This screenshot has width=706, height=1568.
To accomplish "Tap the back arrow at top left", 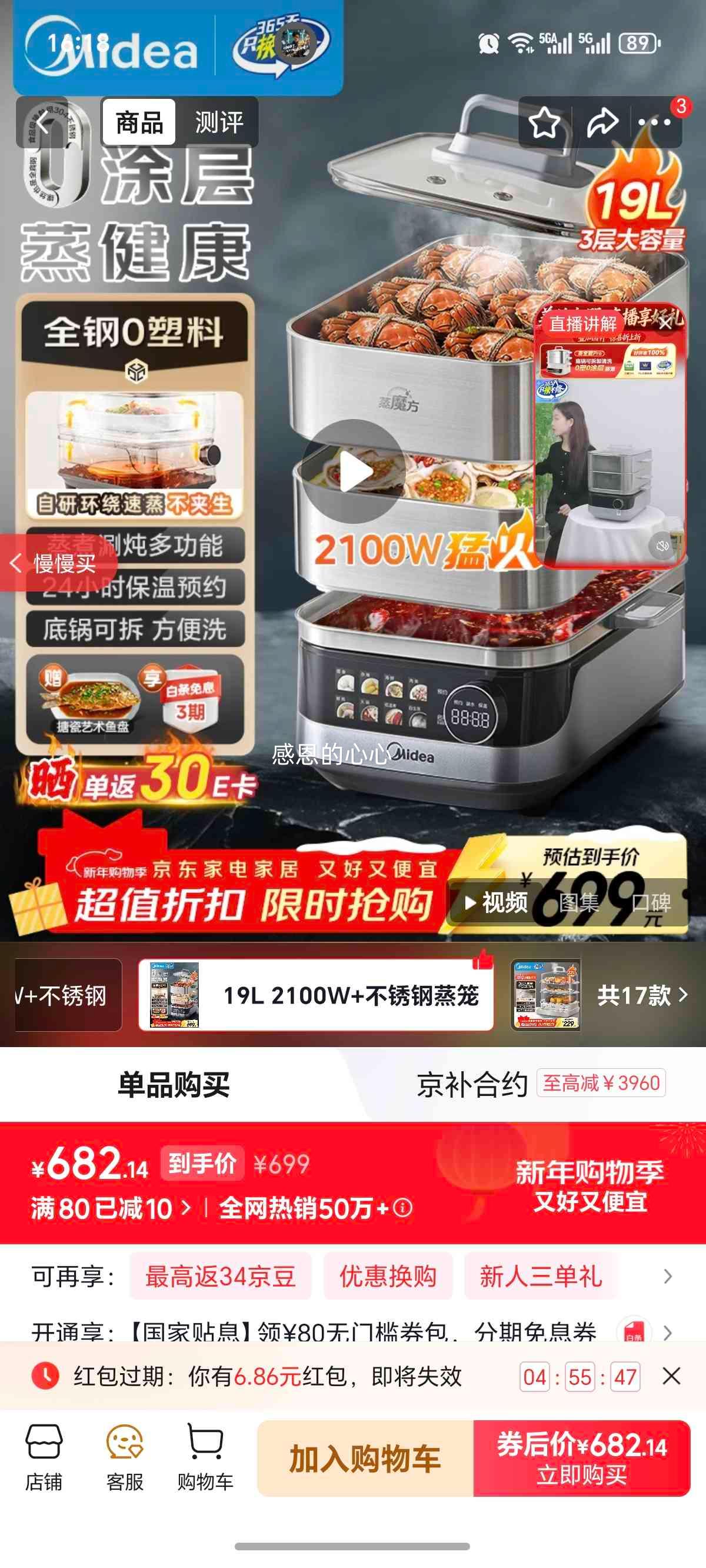I will 41,123.
